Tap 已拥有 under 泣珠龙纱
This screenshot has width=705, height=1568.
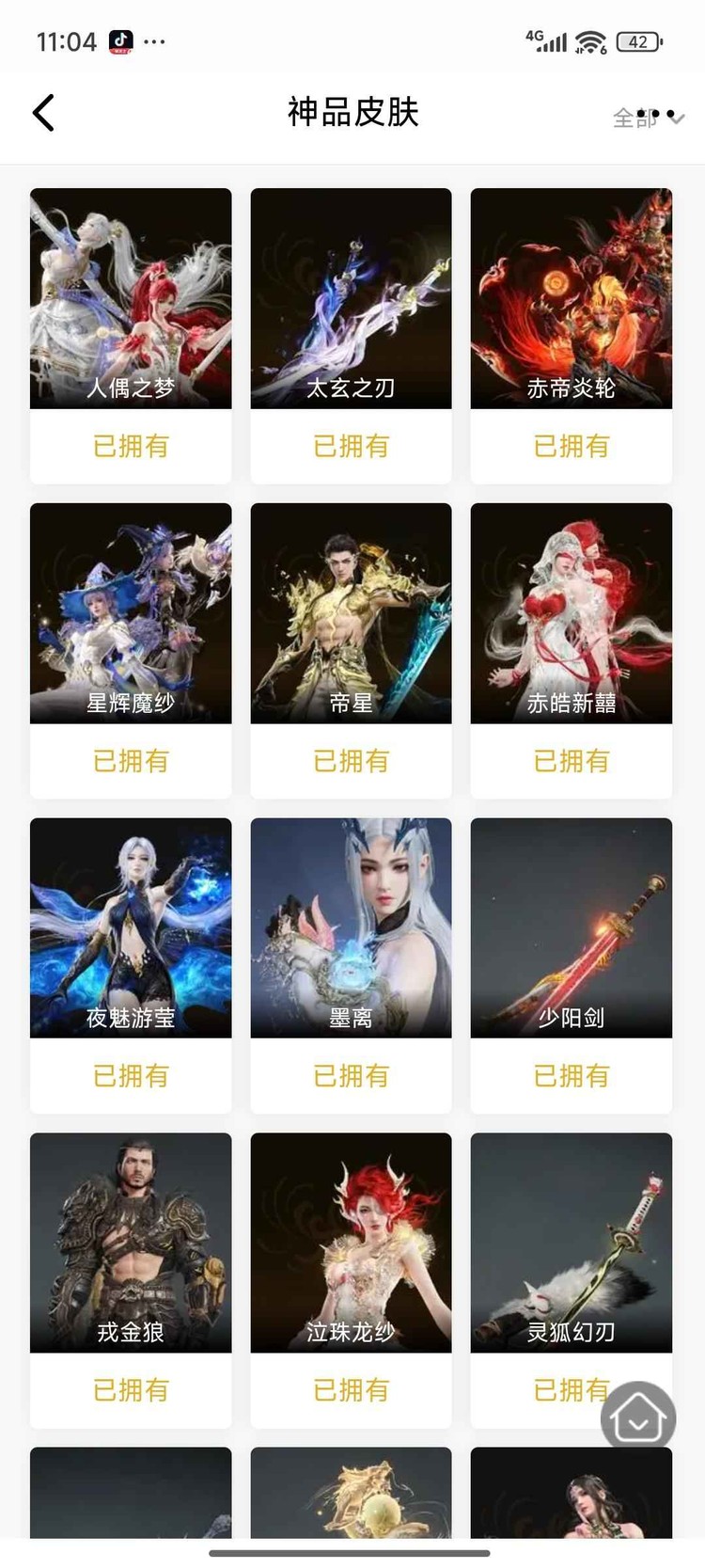[x=351, y=1391]
